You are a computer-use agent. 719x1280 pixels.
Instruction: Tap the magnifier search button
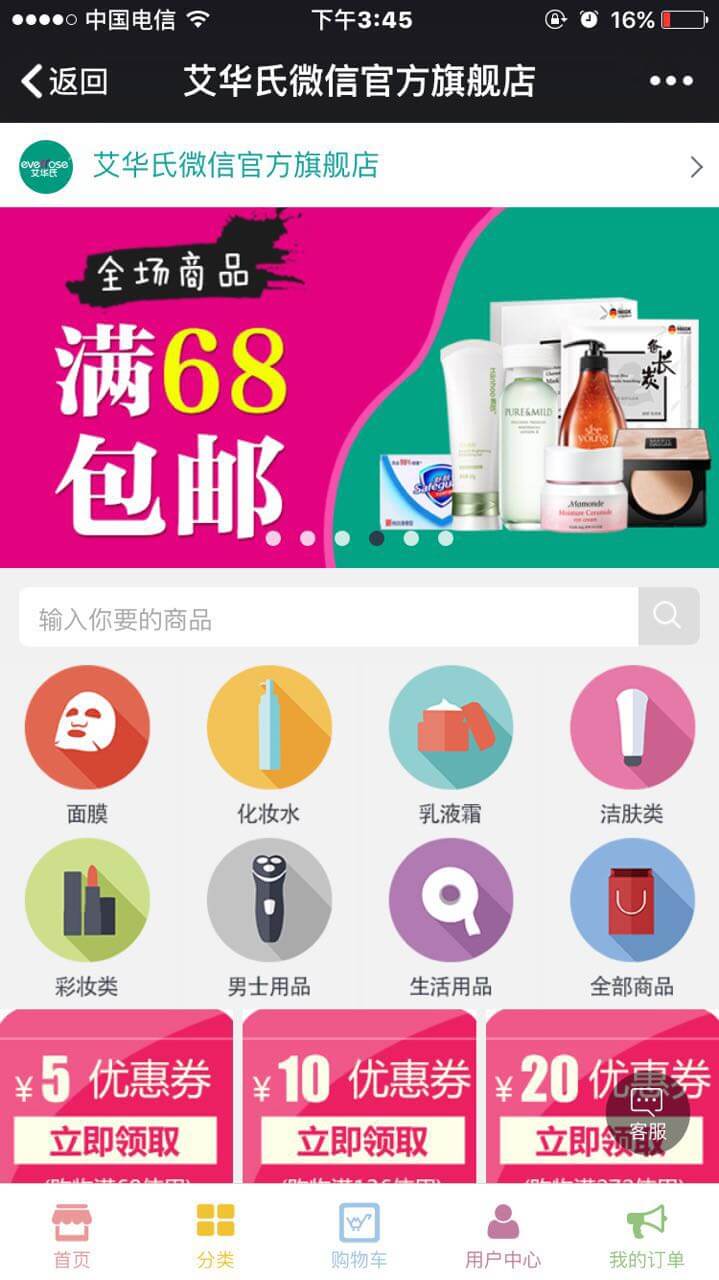click(668, 616)
